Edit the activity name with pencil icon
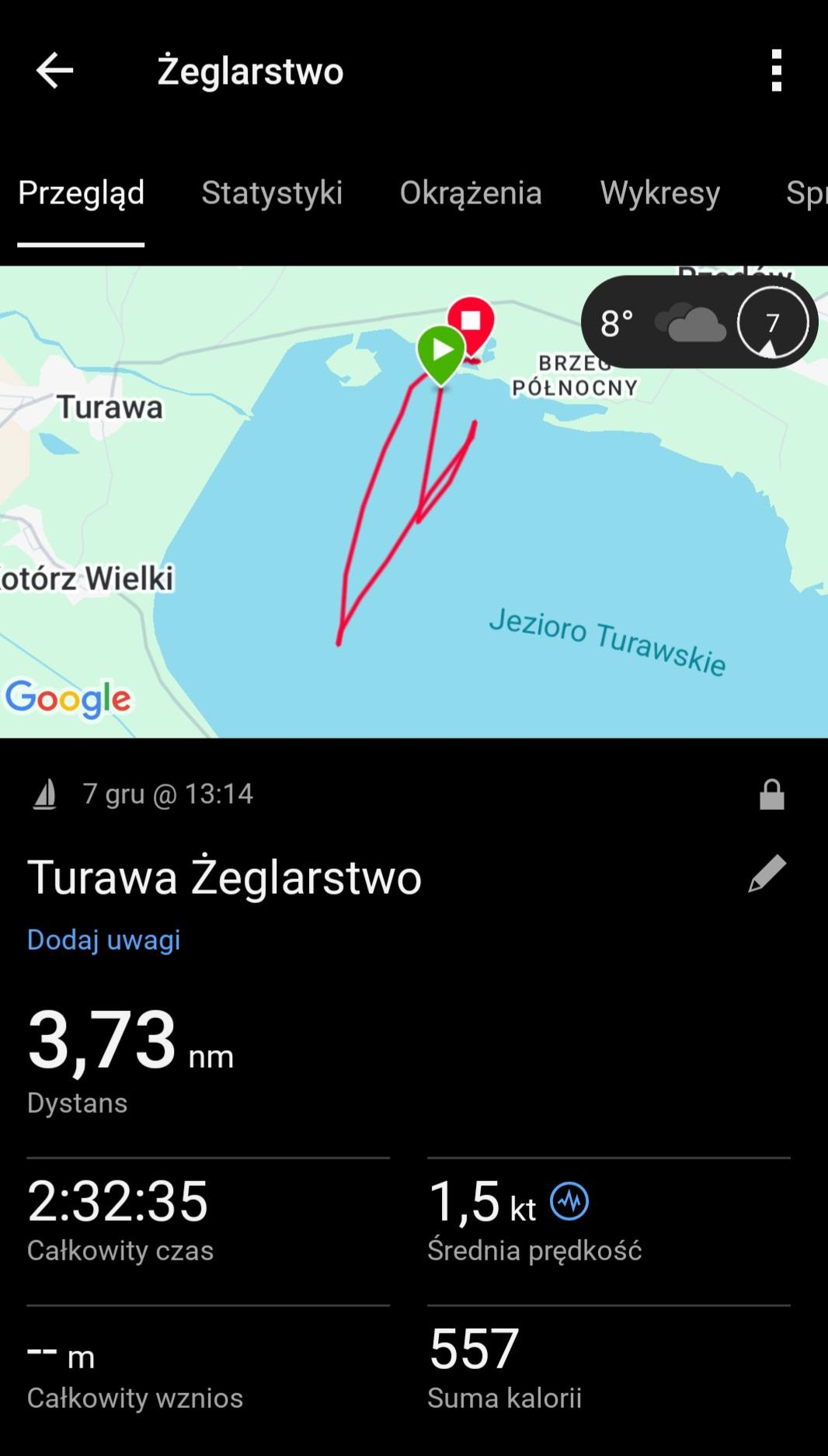Image resolution: width=828 pixels, height=1456 pixels. point(767,874)
